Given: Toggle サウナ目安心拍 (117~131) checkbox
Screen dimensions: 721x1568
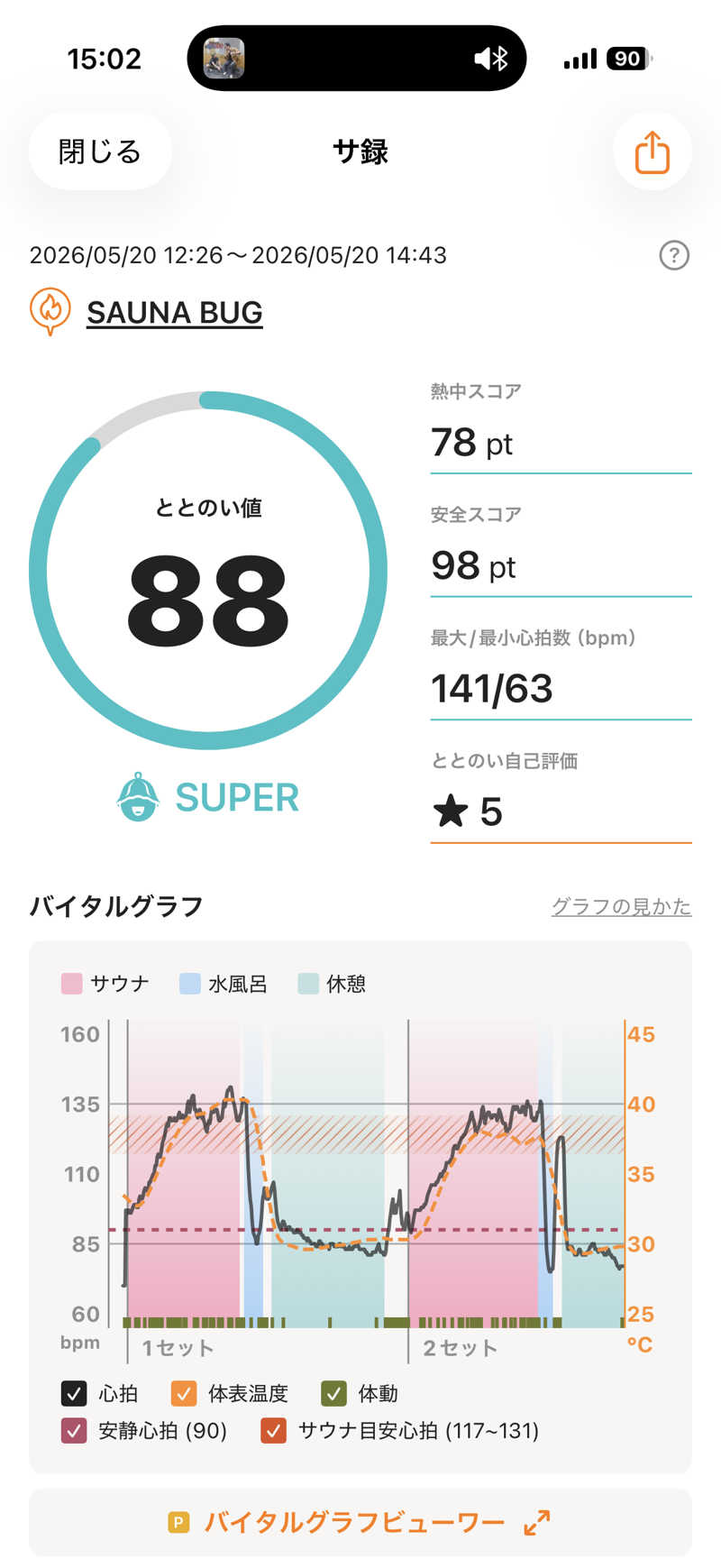Looking at the screenshot, I should point(273,1430).
